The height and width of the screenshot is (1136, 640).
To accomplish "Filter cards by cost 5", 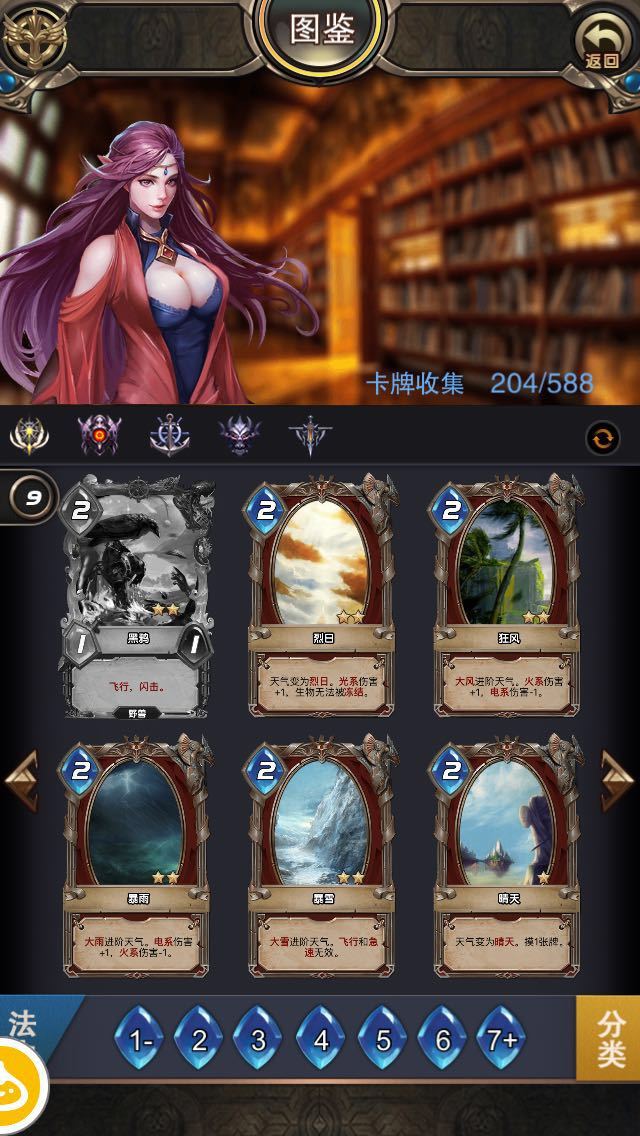I will (x=382, y=1040).
